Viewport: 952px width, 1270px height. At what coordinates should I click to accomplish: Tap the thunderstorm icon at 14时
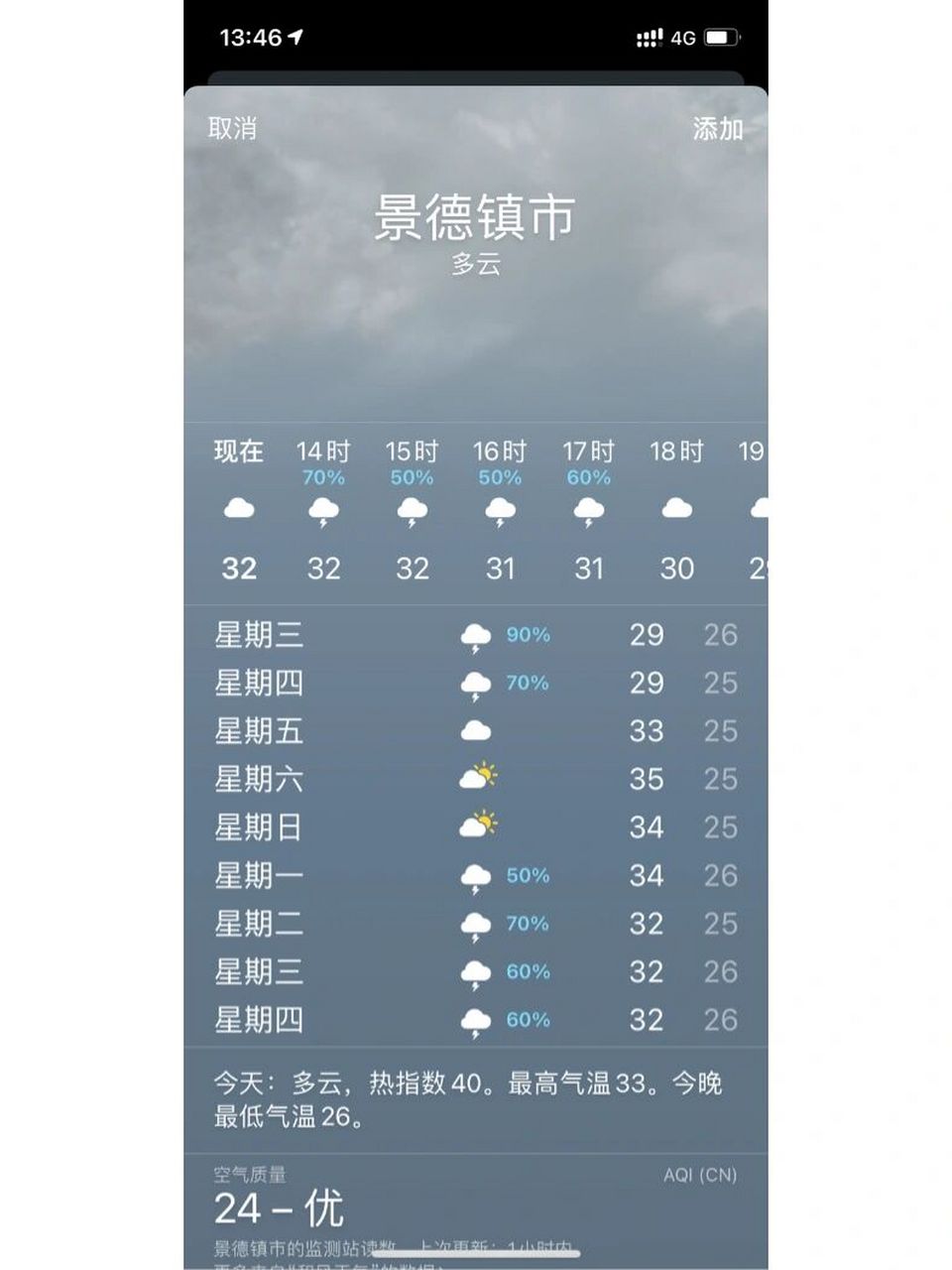click(x=324, y=511)
